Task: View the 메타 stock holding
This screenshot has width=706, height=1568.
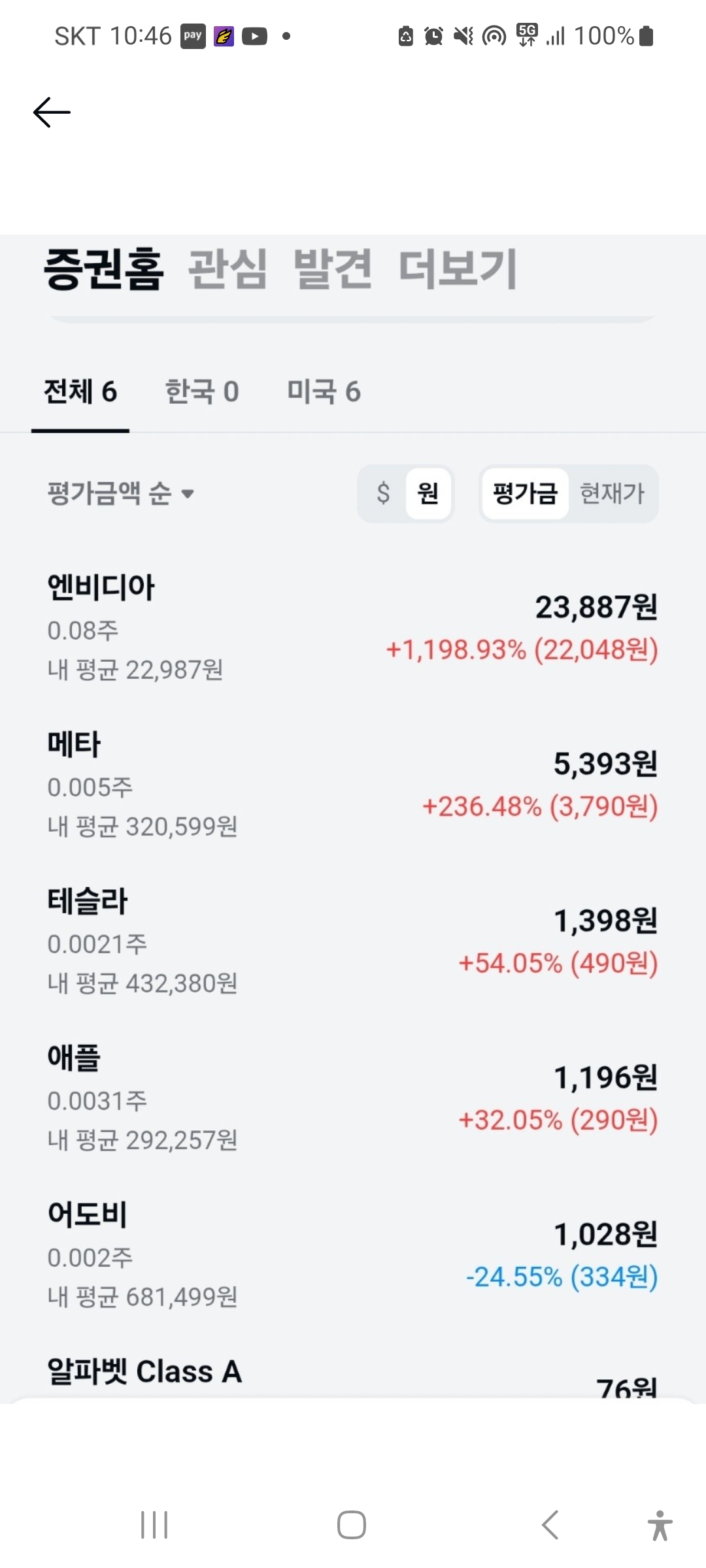Action: click(x=353, y=784)
